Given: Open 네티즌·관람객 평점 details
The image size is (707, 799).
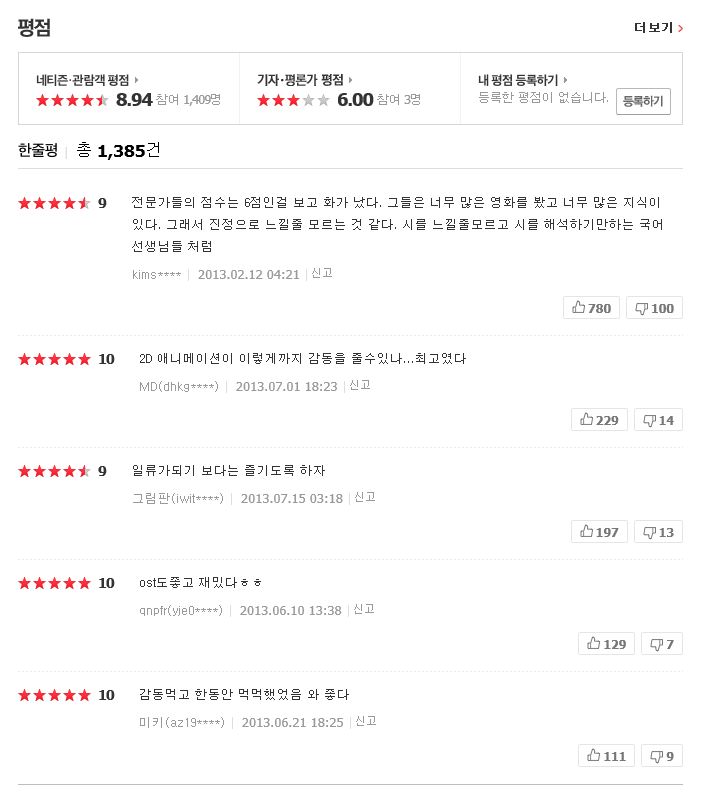Looking at the screenshot, I should pos(87,79).
